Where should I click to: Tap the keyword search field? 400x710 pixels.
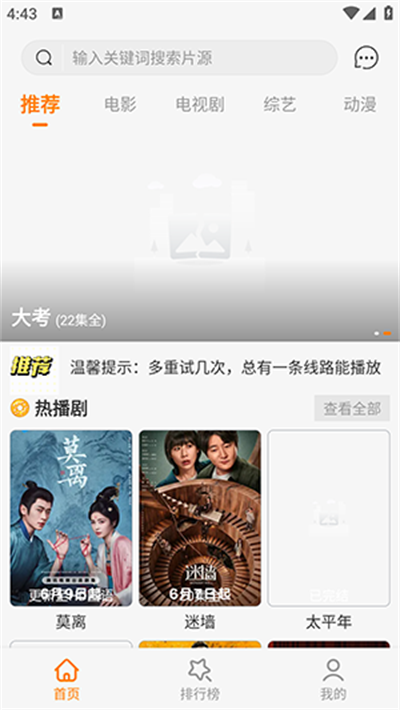click(x=179, y=58)
